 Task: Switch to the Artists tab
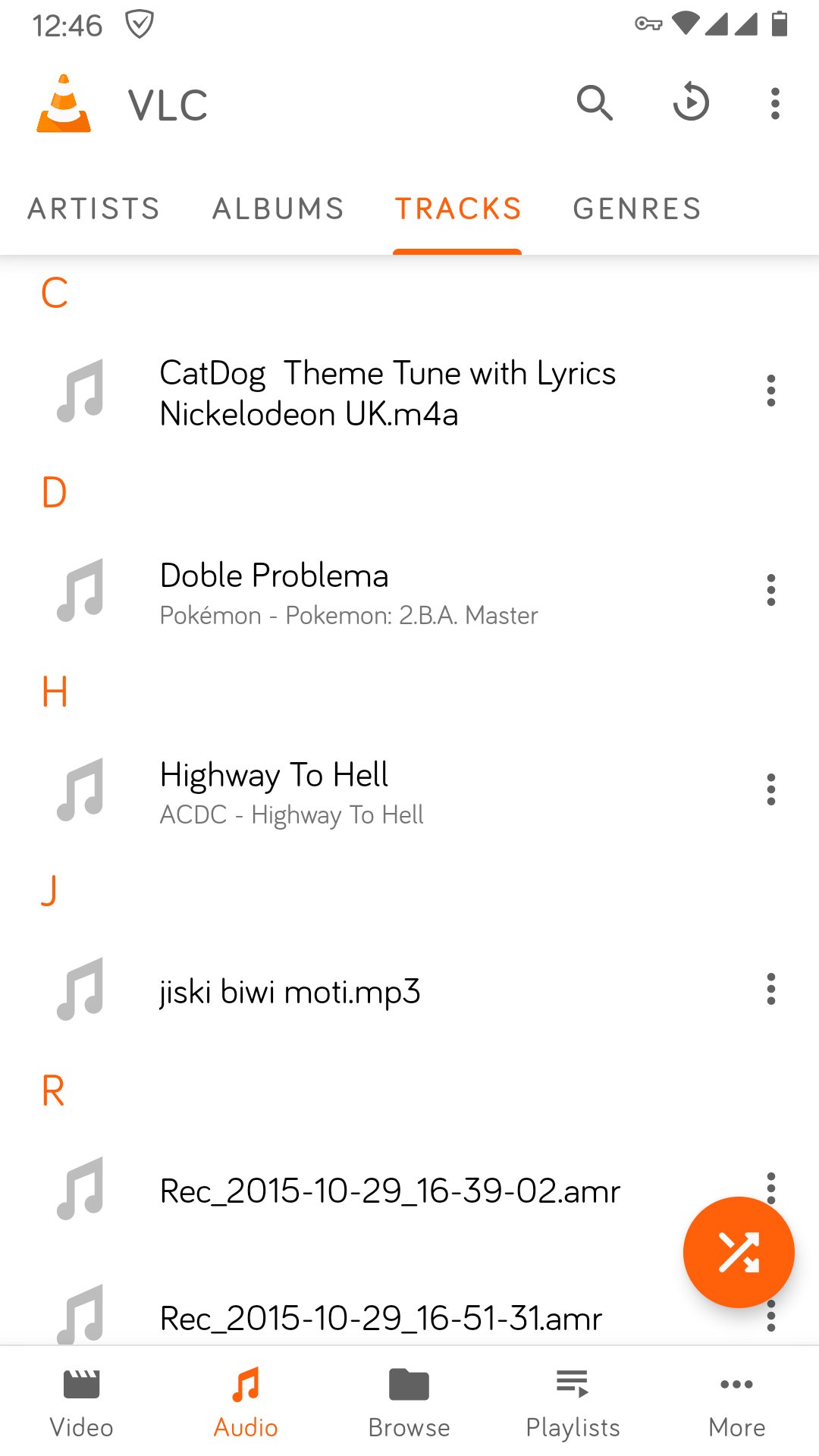pos(94,209)
